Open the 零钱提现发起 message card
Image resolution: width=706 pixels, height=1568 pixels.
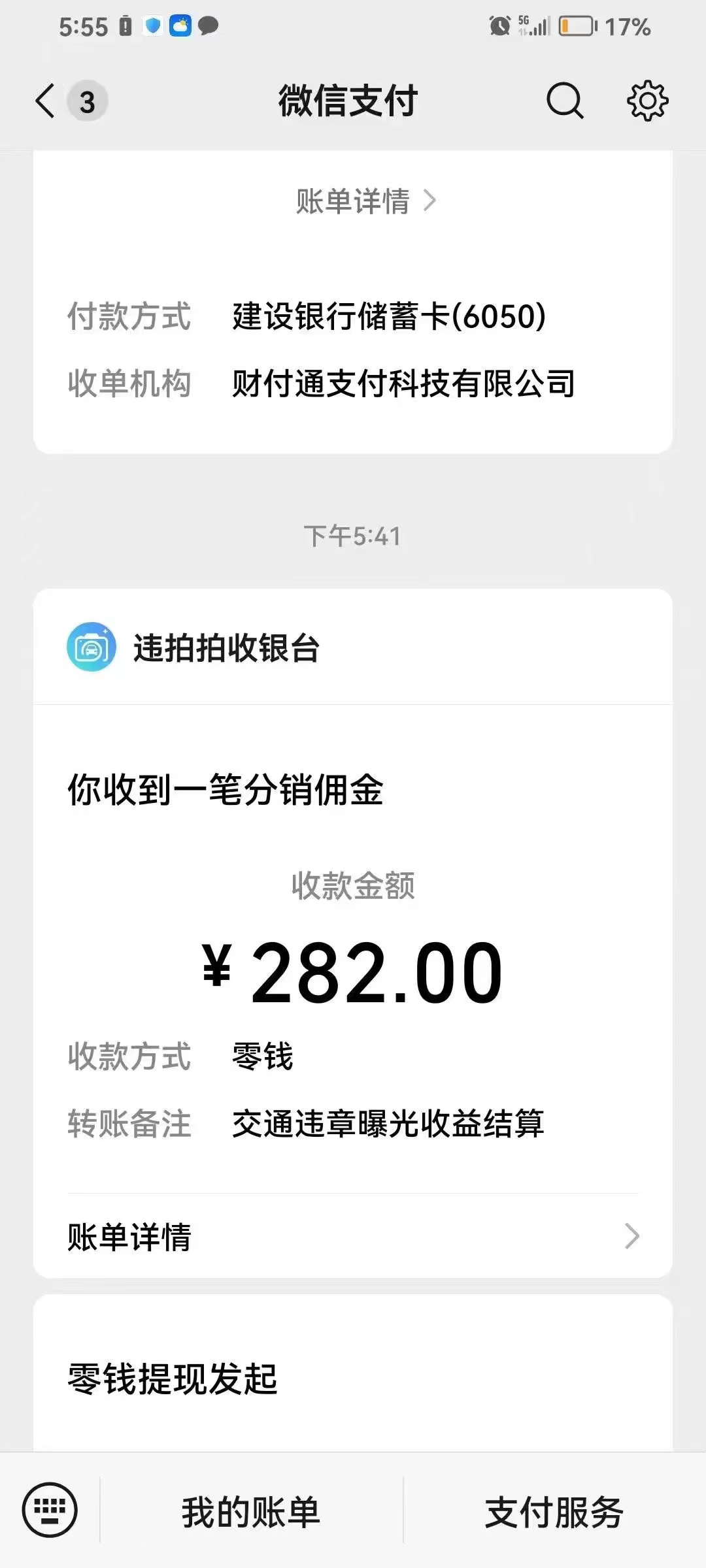coord(353,1374)
